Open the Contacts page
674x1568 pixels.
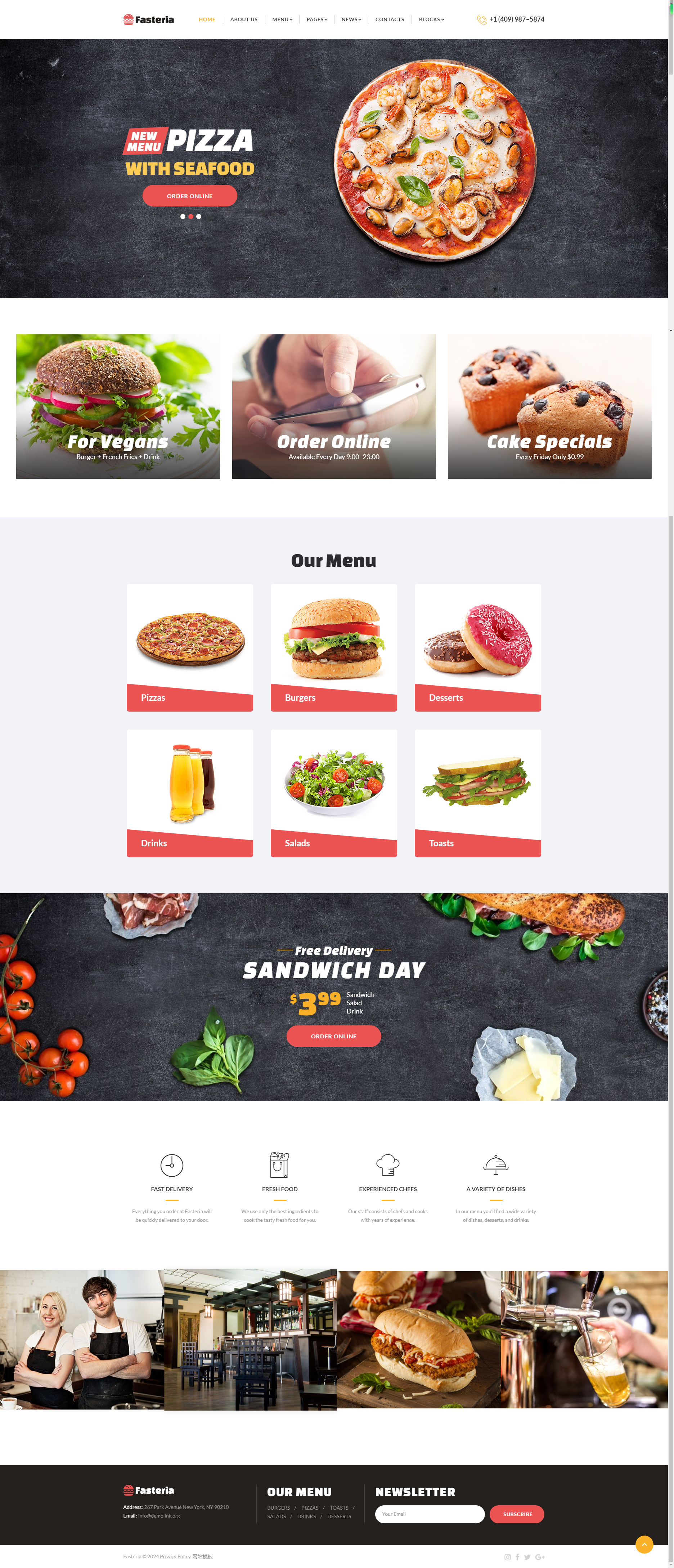389,19
